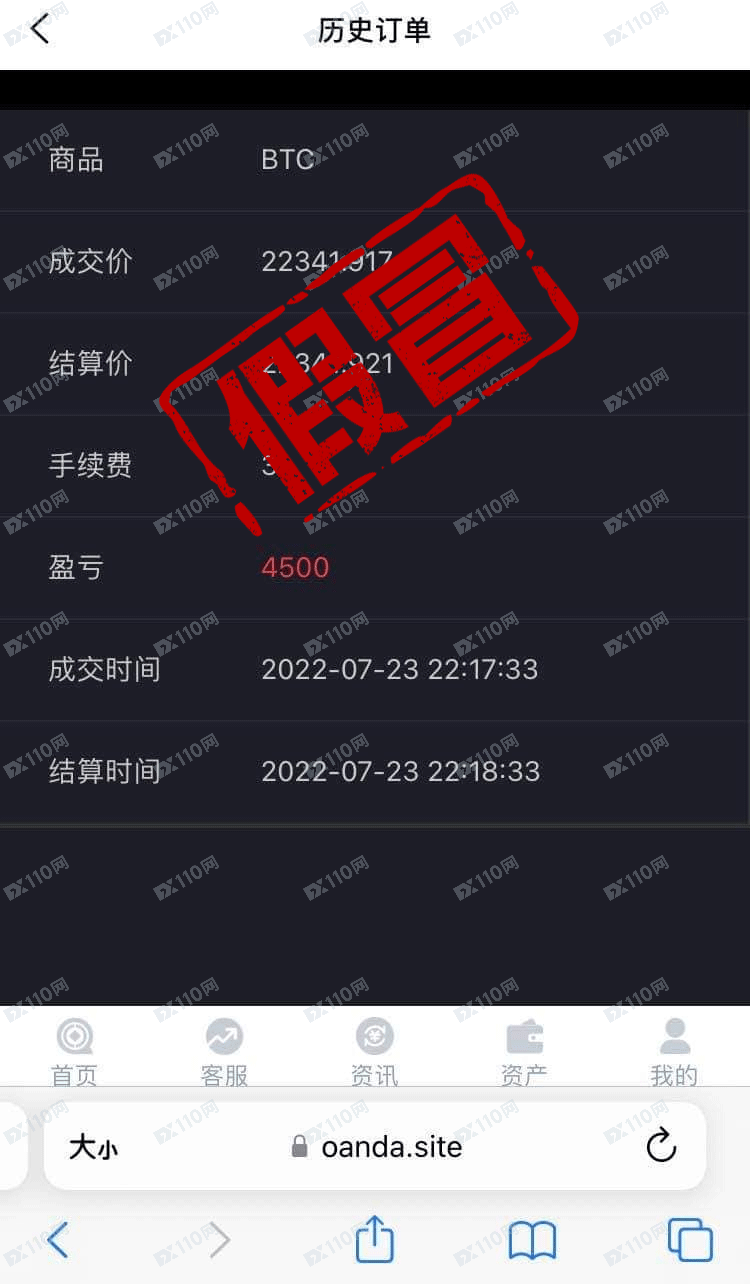Image resolution: width=750 pixels, height=1284 pixels.
Task: Switch to the 首页 tab
Action: [x=75, y=1050]
